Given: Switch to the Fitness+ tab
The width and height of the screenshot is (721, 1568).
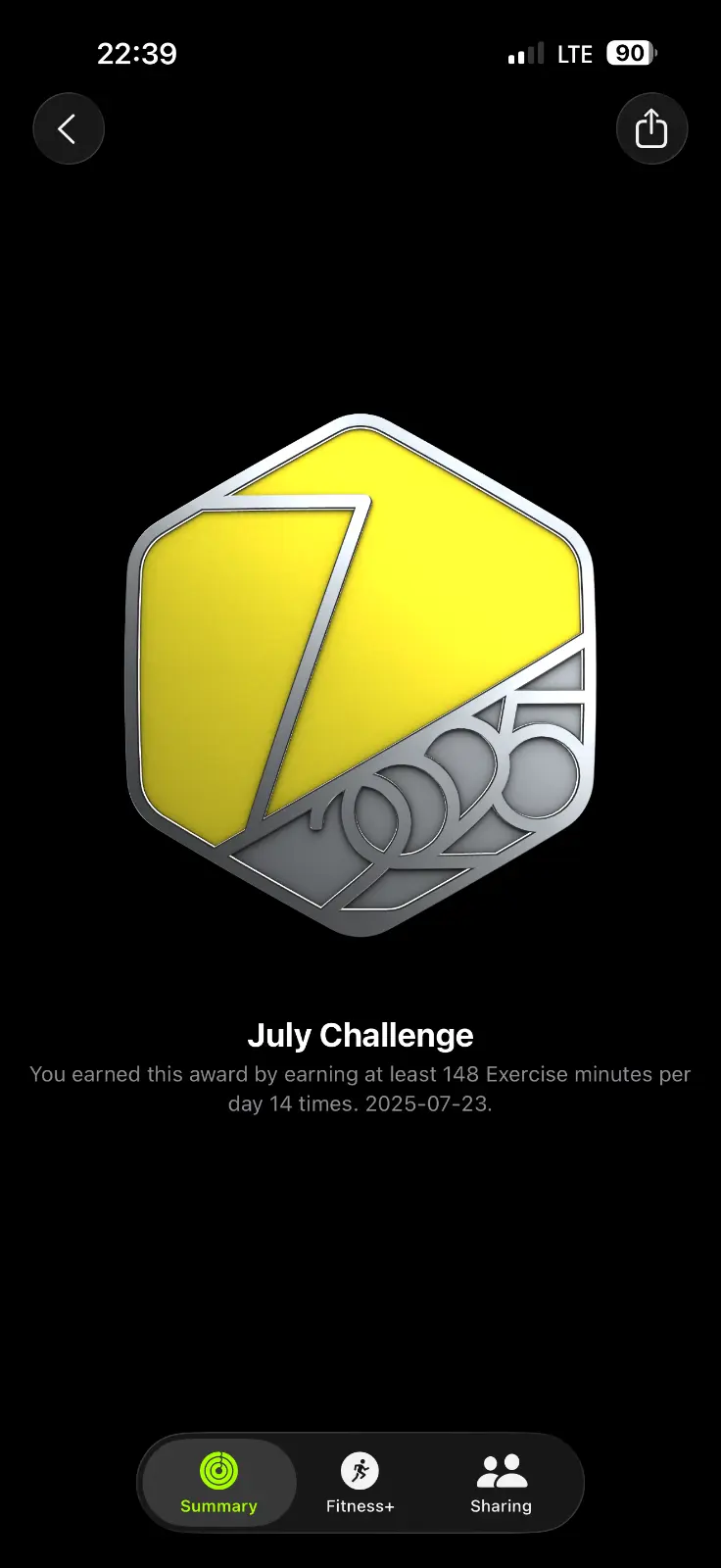Looking at the screenshot, I should [x=360, y=1483].
